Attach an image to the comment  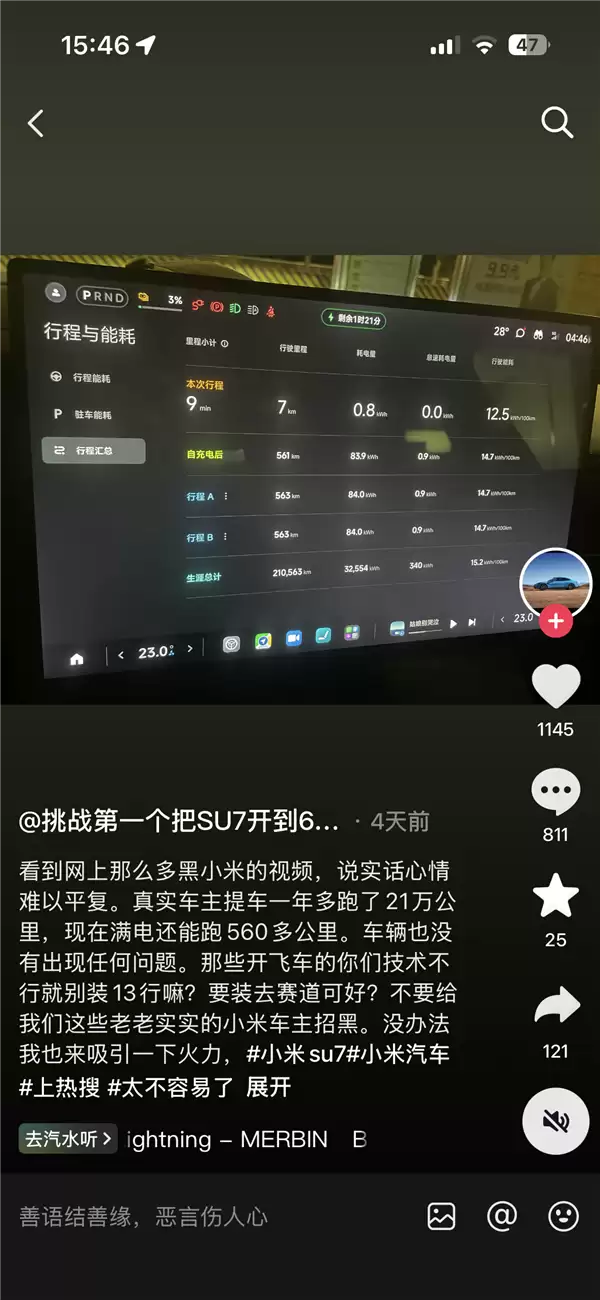click(441, 1216)
